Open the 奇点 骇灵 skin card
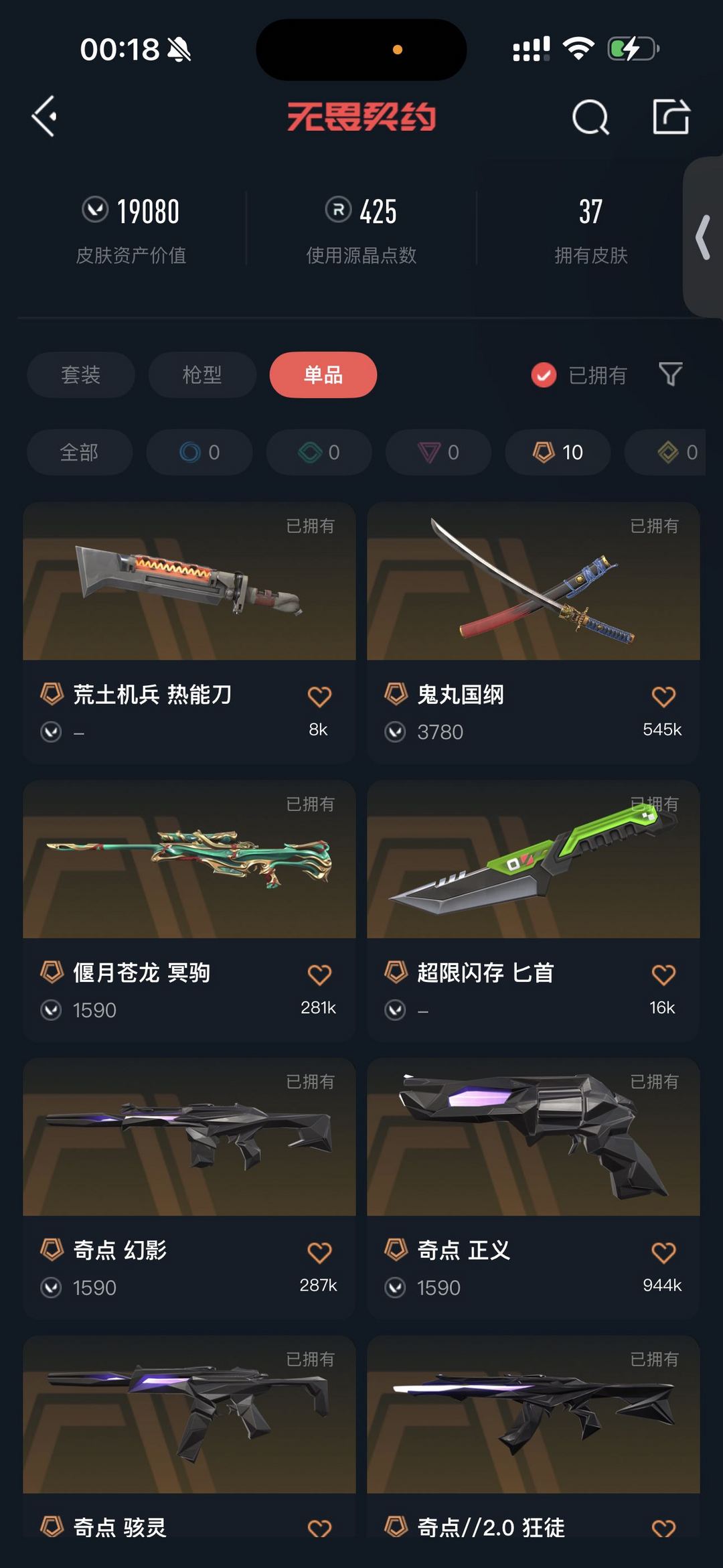Viewport: 723px width, 1568px height. (x=189, y=1436)
